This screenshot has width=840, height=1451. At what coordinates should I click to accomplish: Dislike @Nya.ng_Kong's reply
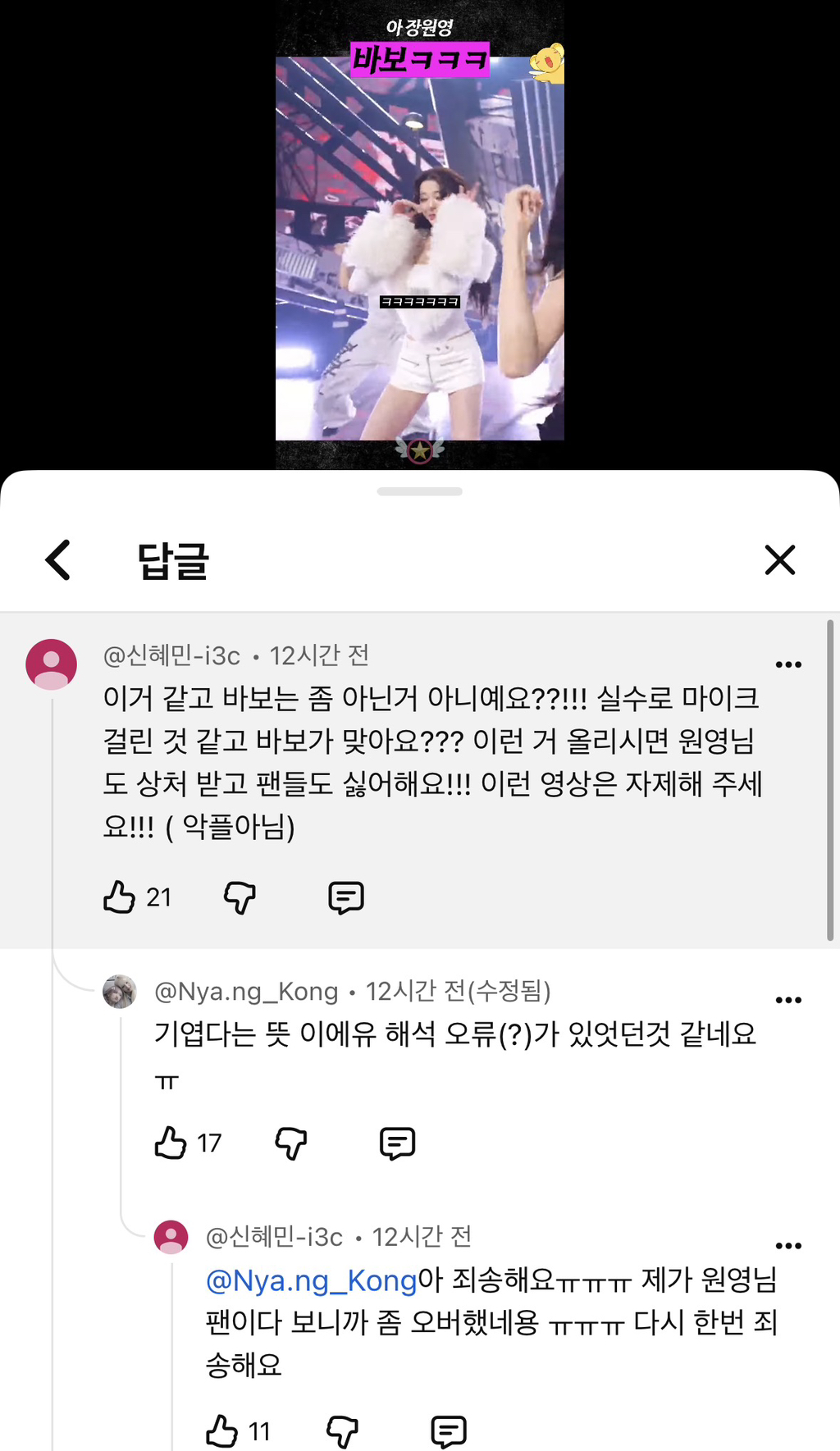[292, 1143]
